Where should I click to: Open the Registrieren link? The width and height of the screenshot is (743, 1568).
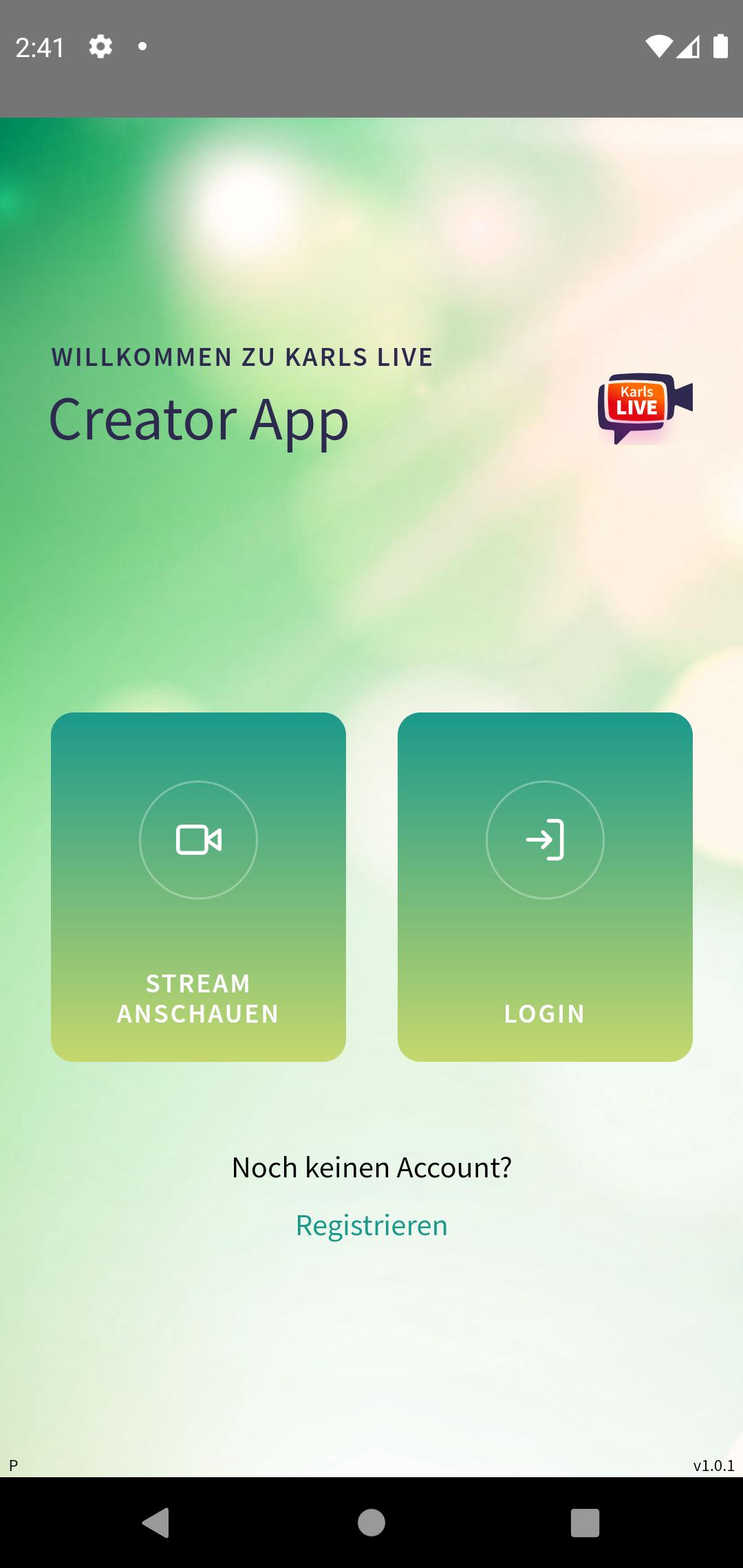[x=371, y=1225]
